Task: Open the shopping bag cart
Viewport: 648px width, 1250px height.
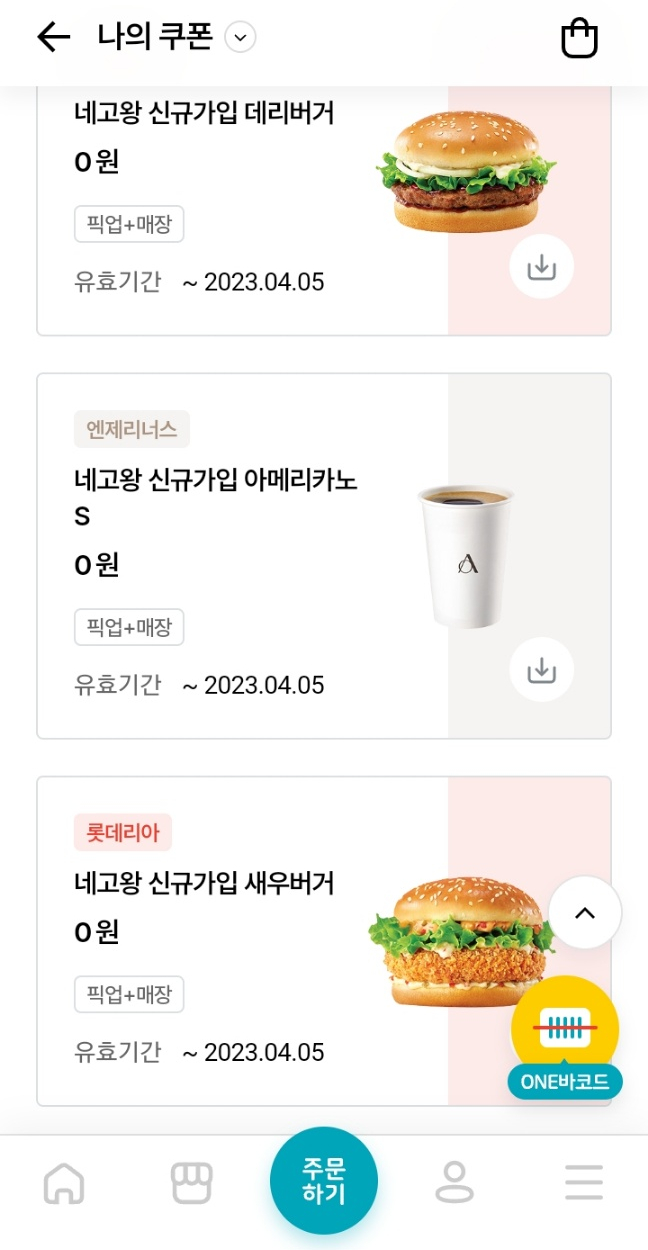Action: [579, 39]
